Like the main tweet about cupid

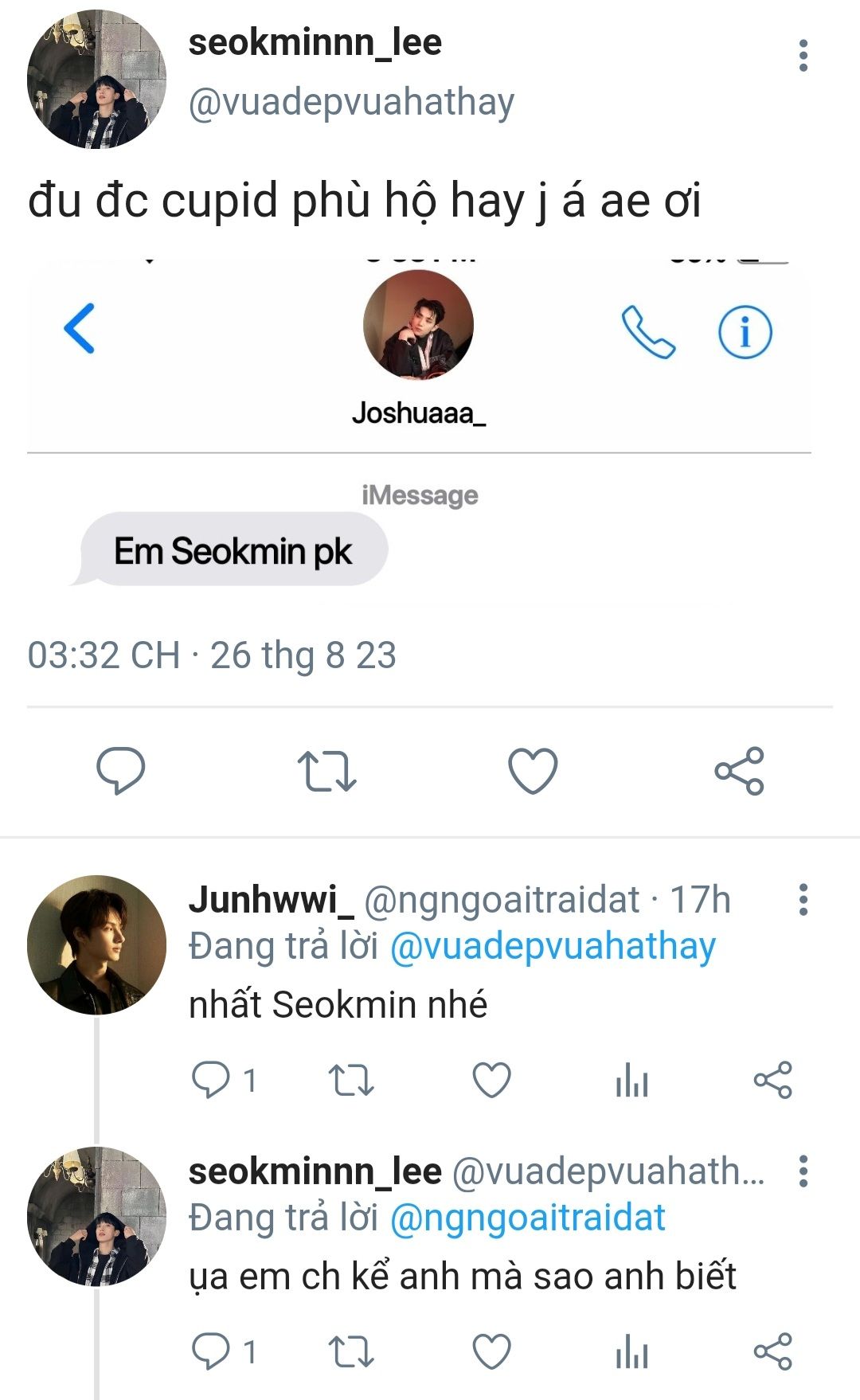[x=533, y=771]
